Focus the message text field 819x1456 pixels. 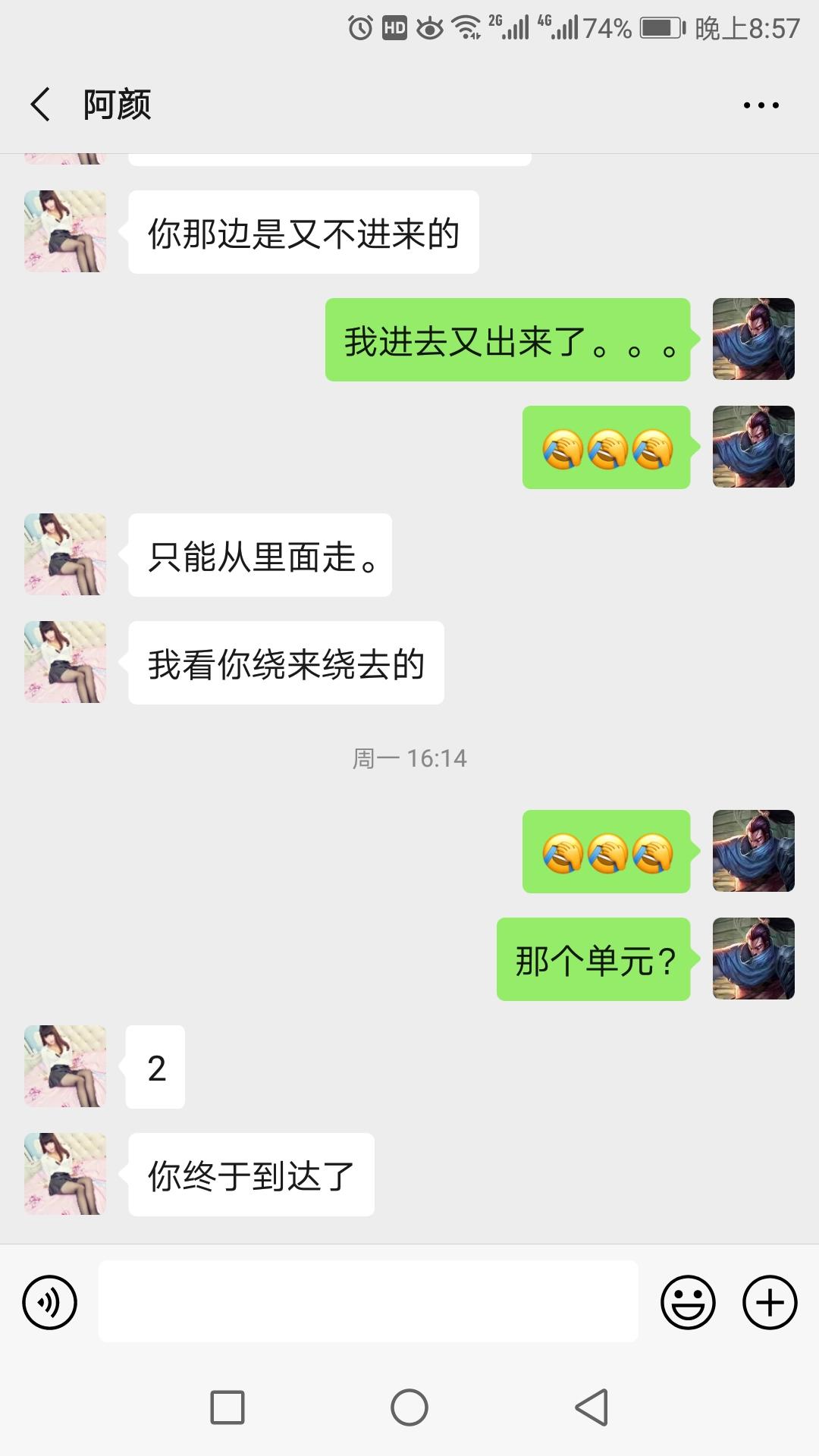pyautogui.click(x=368, y=1301)
